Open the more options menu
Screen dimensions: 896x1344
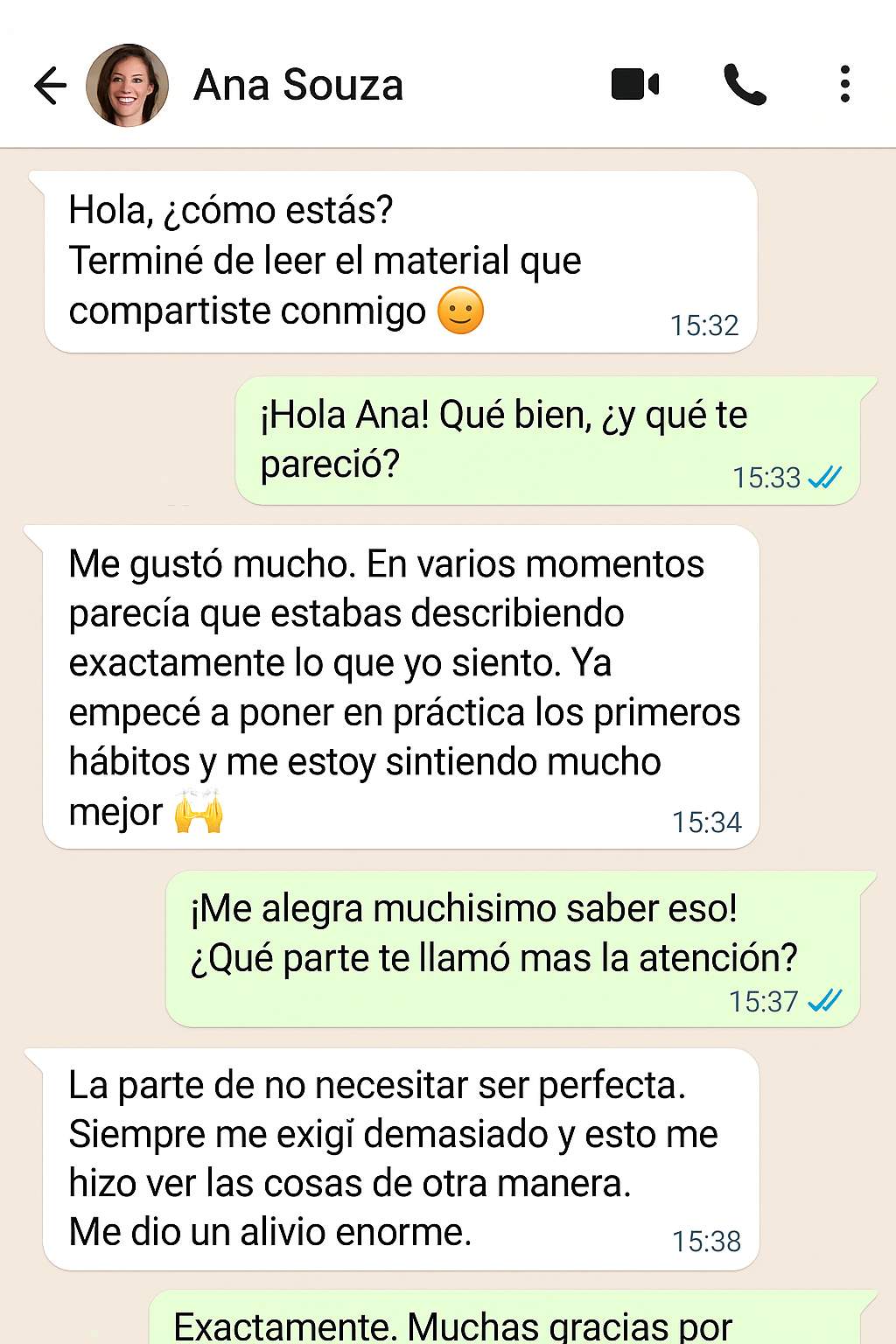(x=844, y=85)
